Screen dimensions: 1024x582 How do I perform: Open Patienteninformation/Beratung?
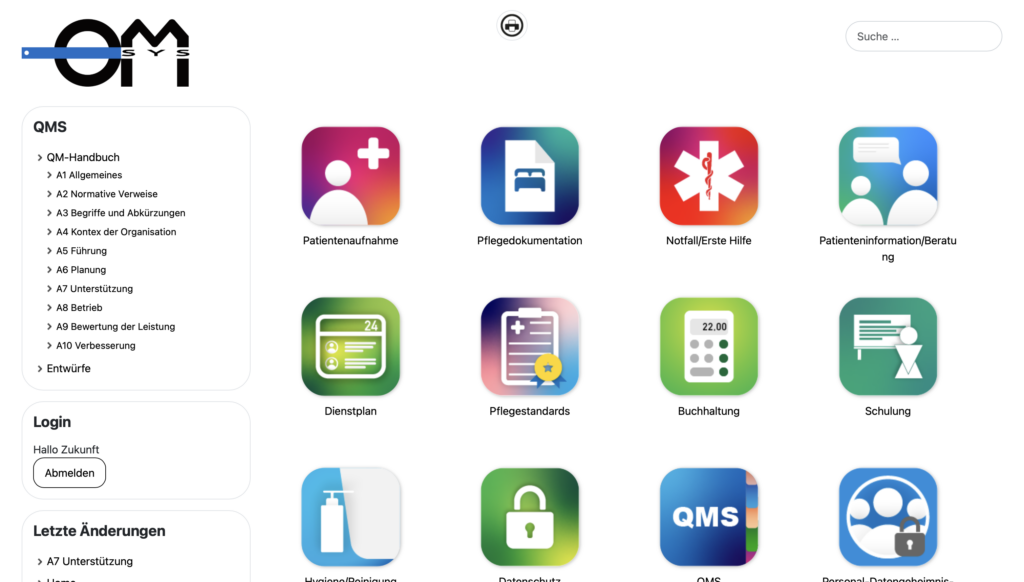tap(887, 176)
